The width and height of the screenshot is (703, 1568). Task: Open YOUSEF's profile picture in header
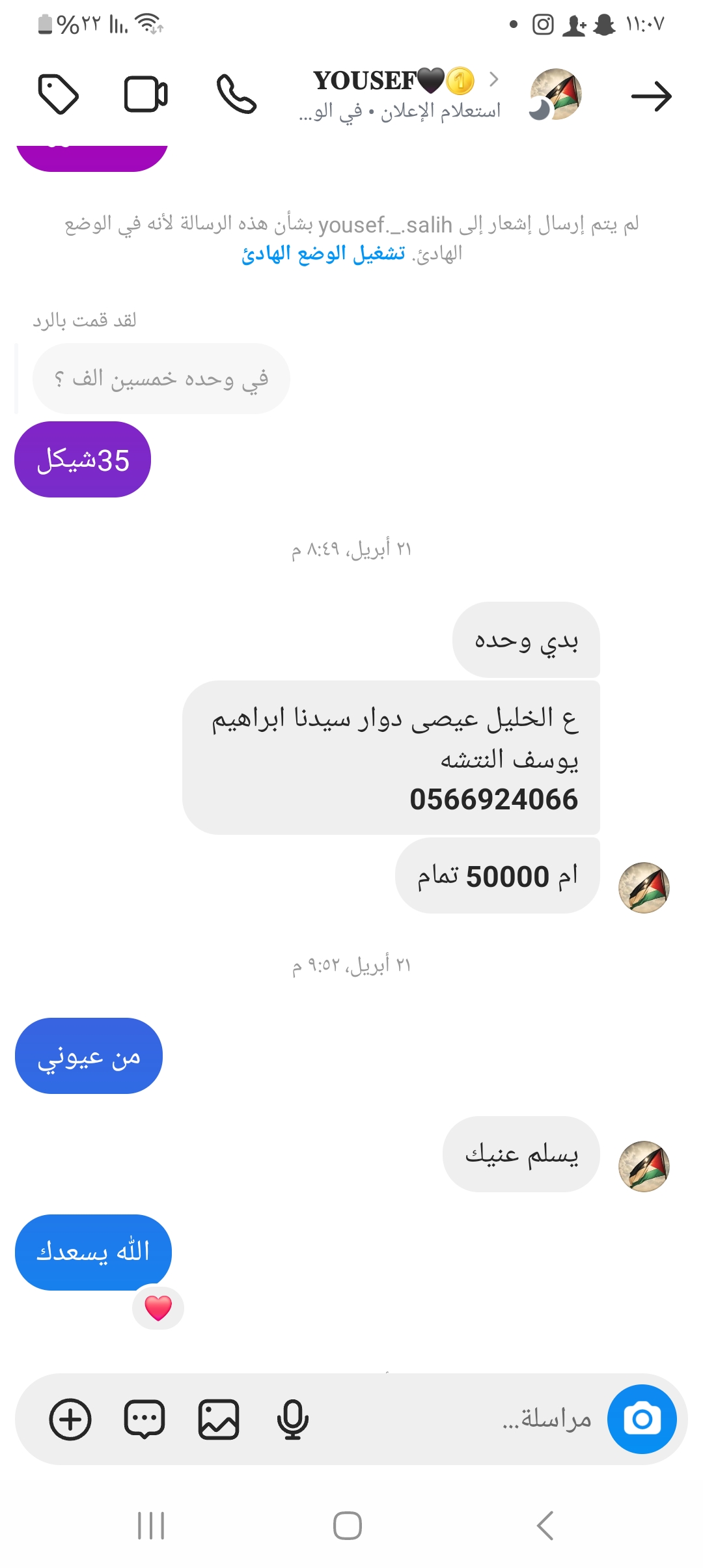pyautogui.click(x=555, y=94)
